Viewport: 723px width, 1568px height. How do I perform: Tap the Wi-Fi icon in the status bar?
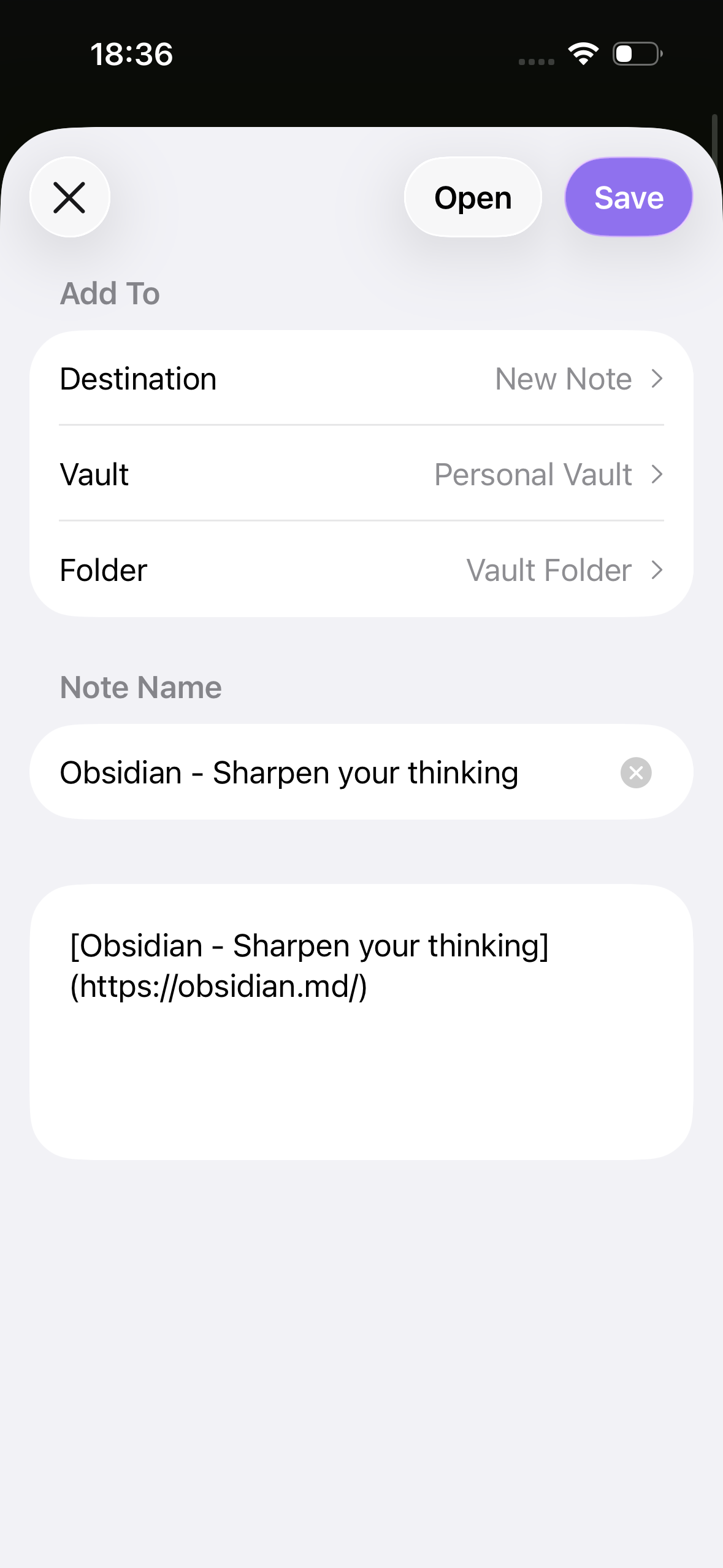(x=583, y=53)
